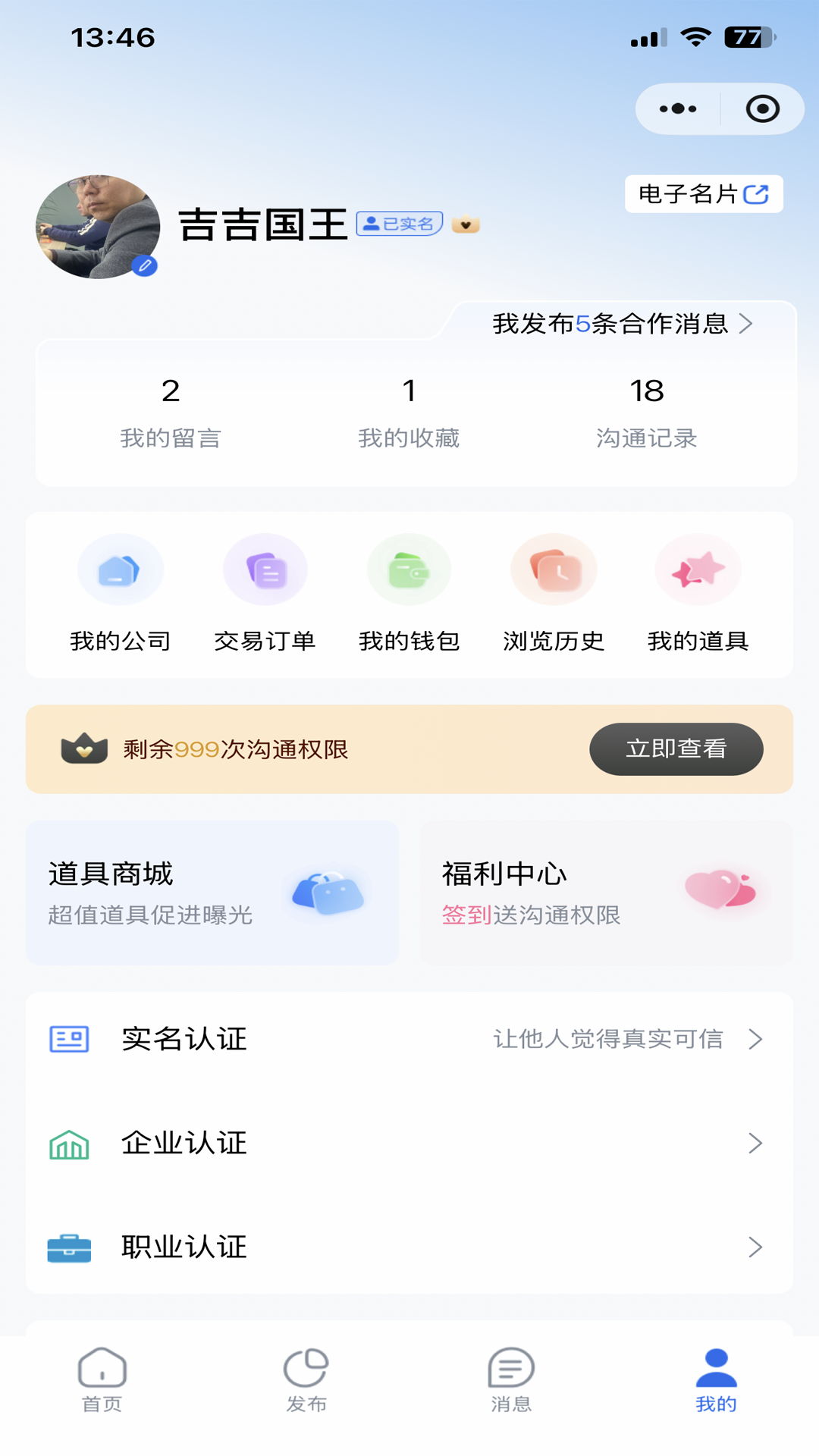Tap the 立即查看 button
Screen dimensions: 819x1456
pos(676,748)
